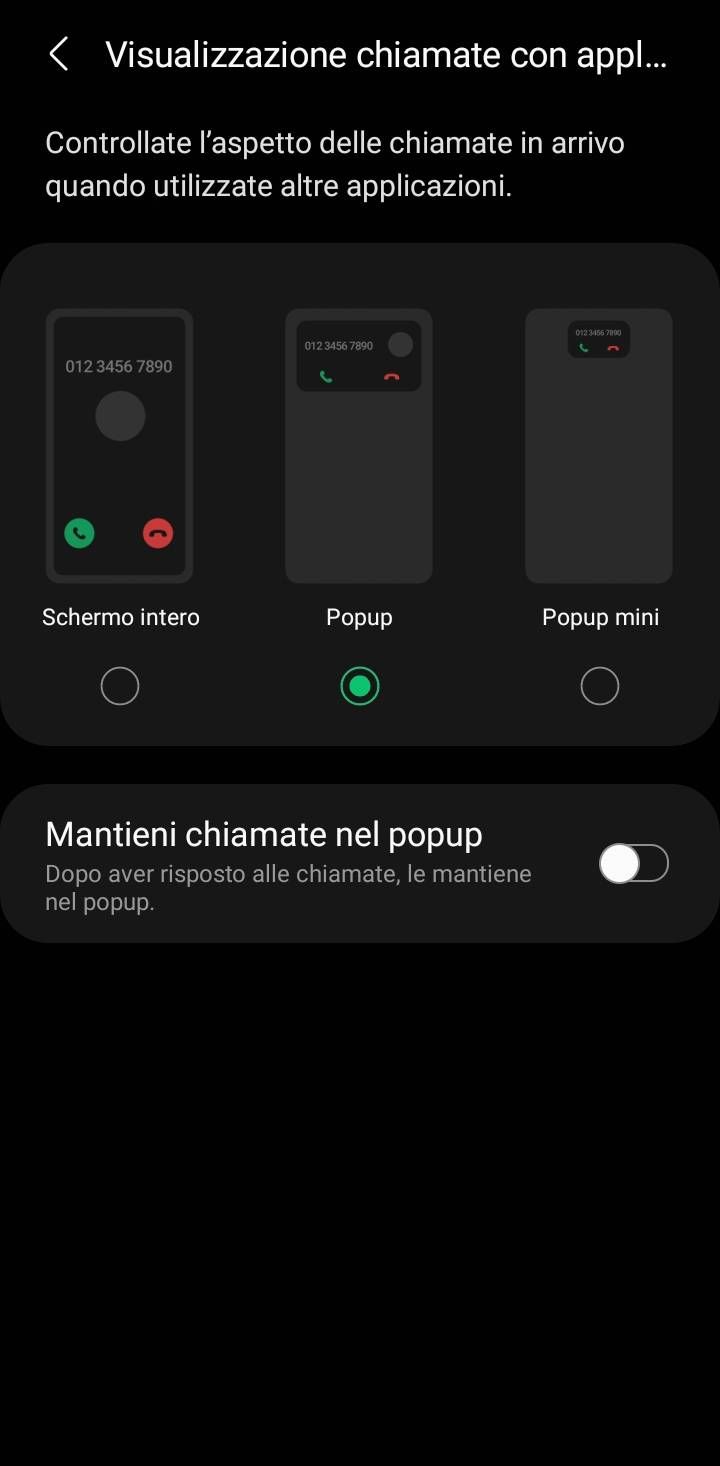Deselect the currently active Popup radio button

[x=359, y=685]
